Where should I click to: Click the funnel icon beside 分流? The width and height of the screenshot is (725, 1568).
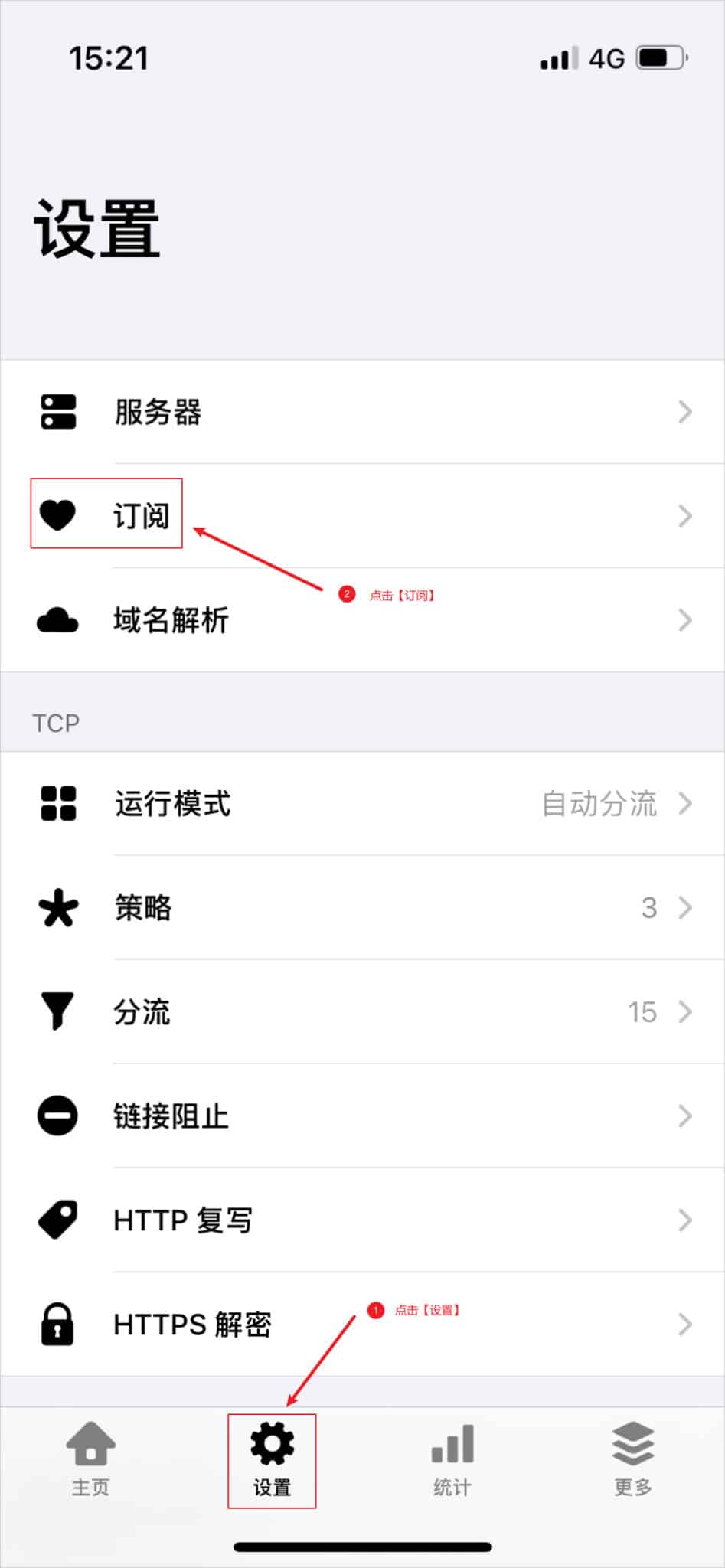(x=57, y=1012)
